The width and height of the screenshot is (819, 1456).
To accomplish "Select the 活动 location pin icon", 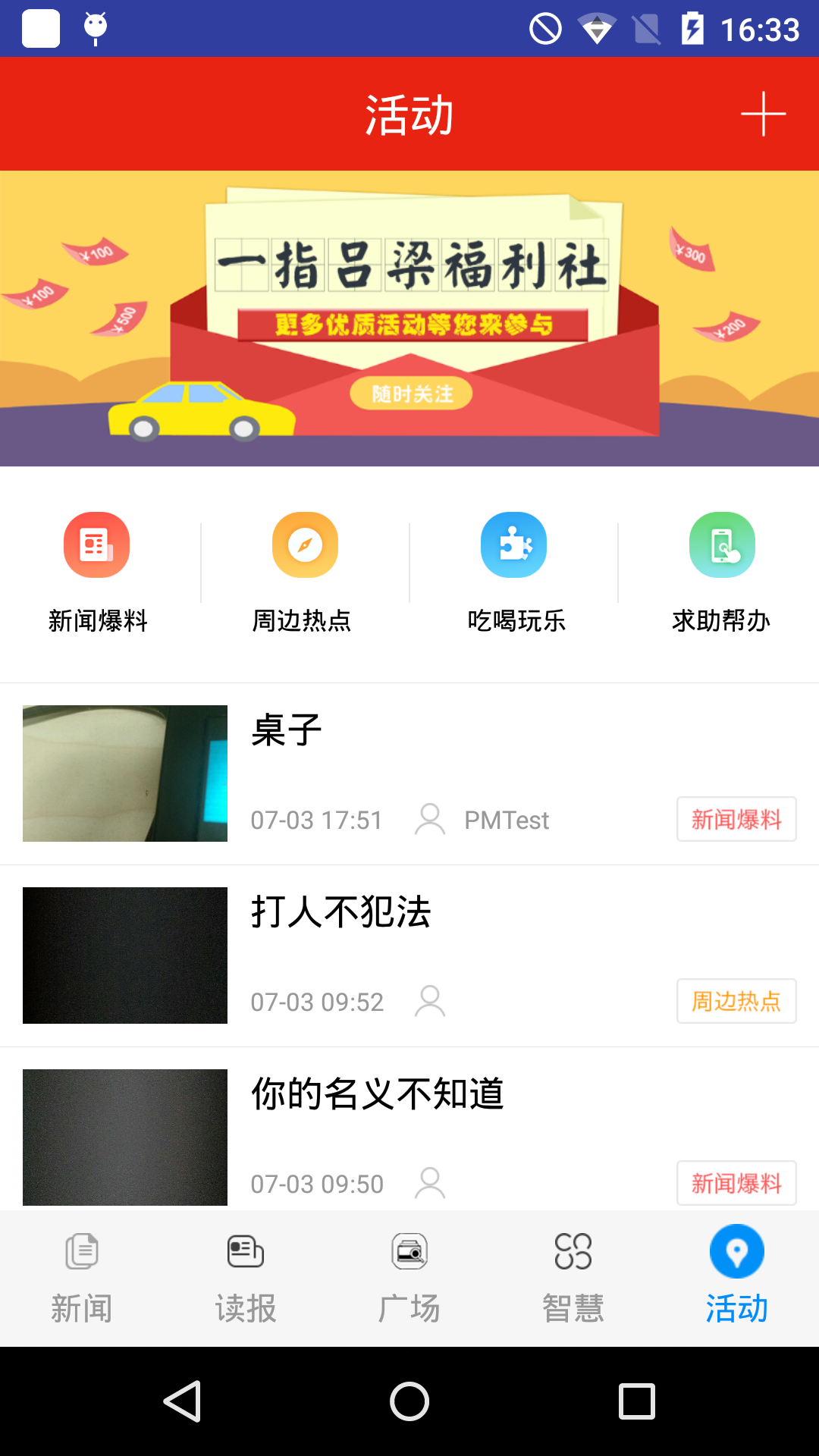I will 736,1251.
